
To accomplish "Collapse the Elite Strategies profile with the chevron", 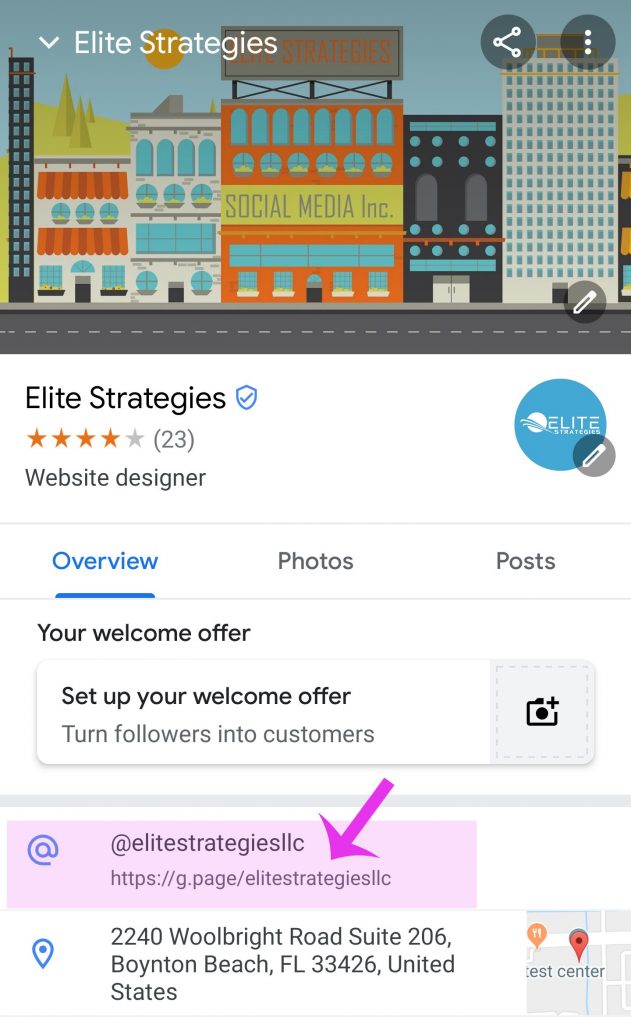I will tap(47, 43).
